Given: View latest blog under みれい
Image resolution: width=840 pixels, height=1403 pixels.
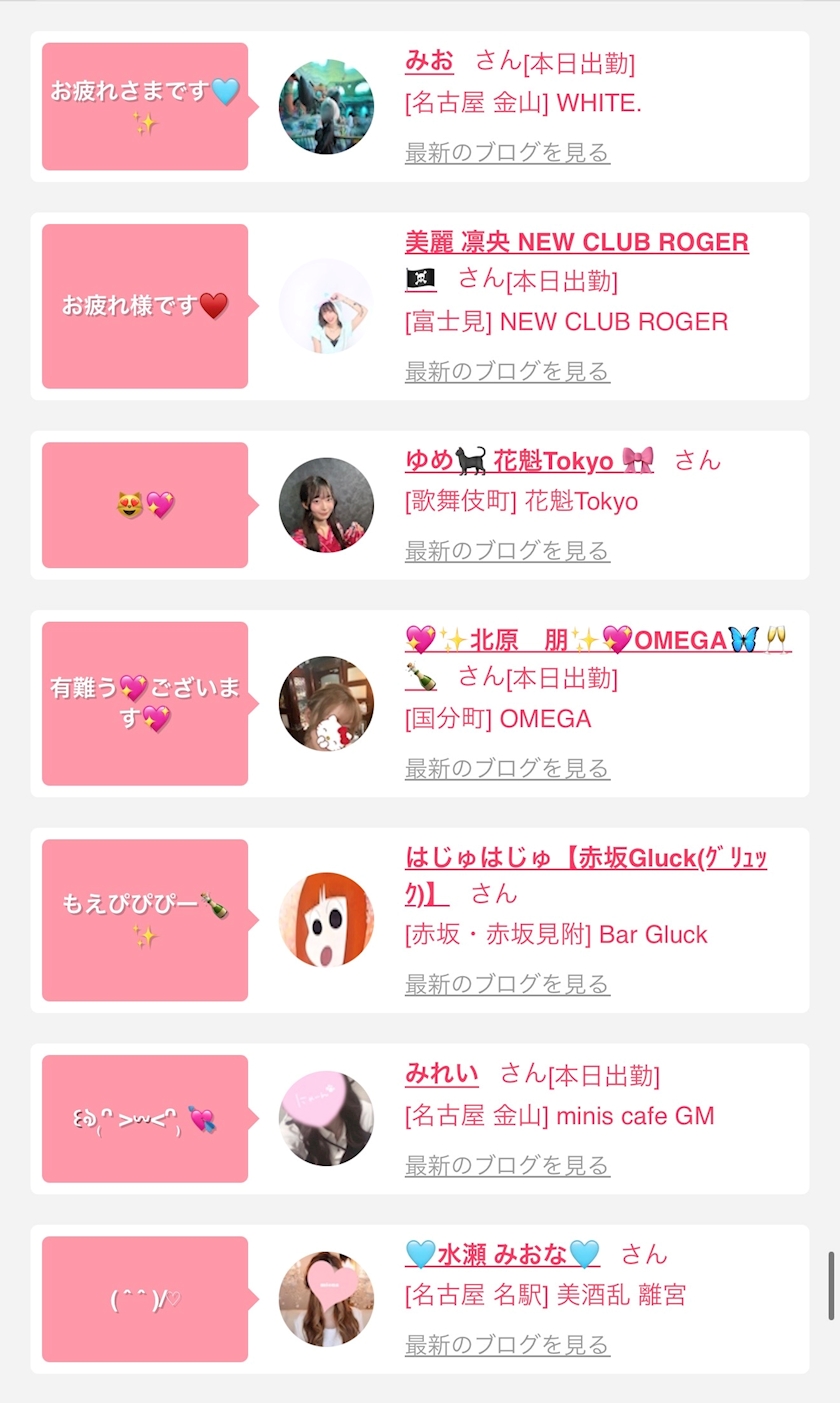Looking at the screenshot, I should pyautogui.click(x=507, y=1166).
